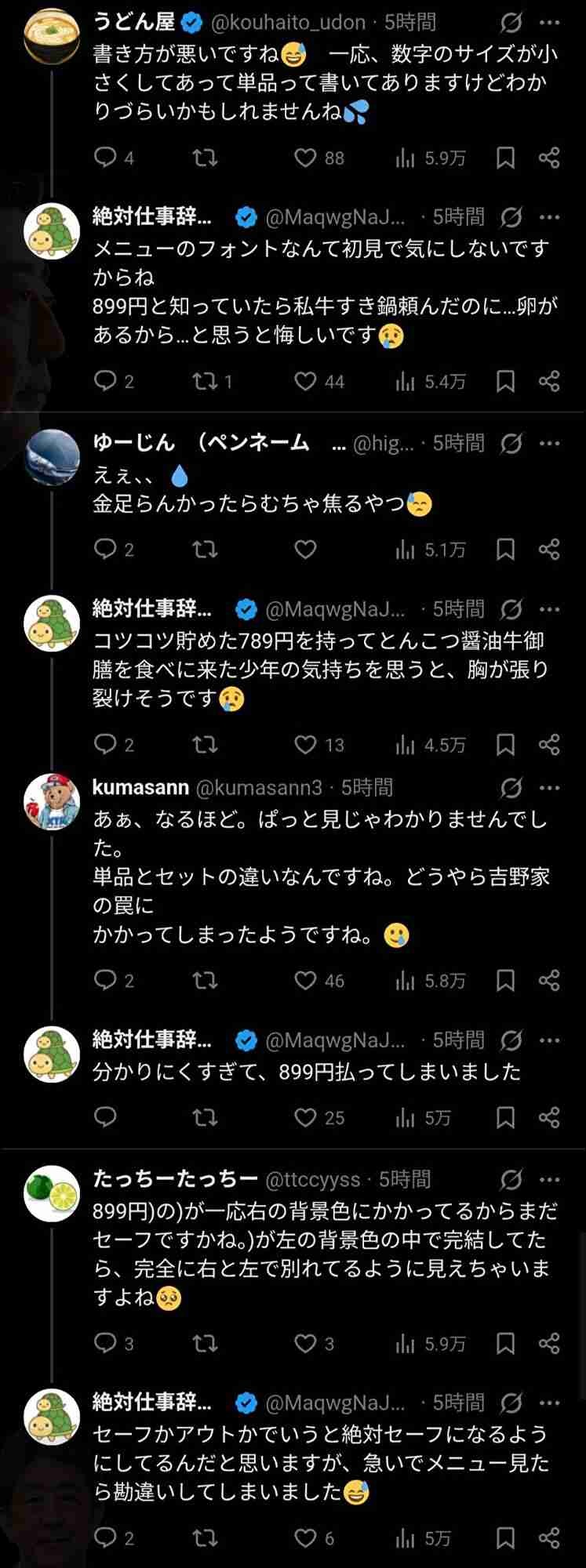The width and height of the screenshot is (586, 1568).
Task: Share ゆーじん's tweet
Action: pos(549,550)
